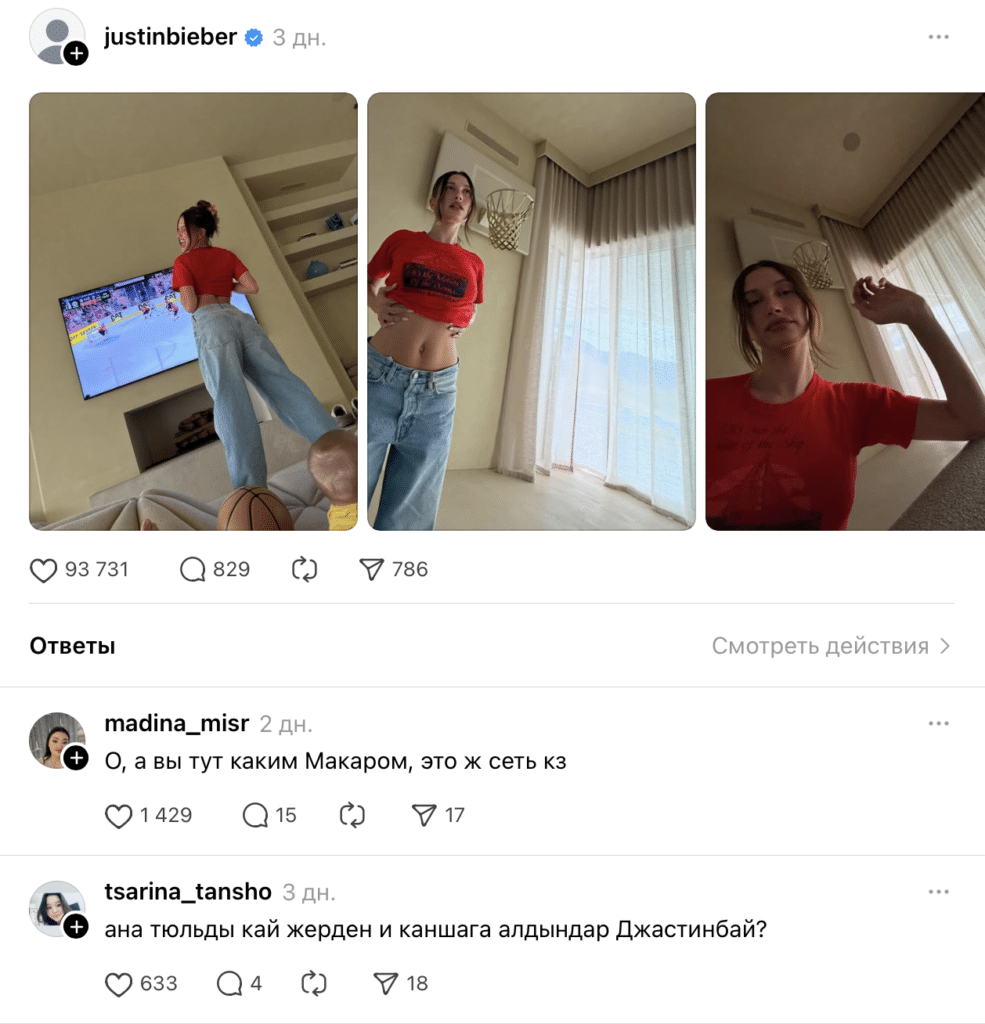
Task: Share tsarina_tansho's reply
Action: click(x=385, y=984)
